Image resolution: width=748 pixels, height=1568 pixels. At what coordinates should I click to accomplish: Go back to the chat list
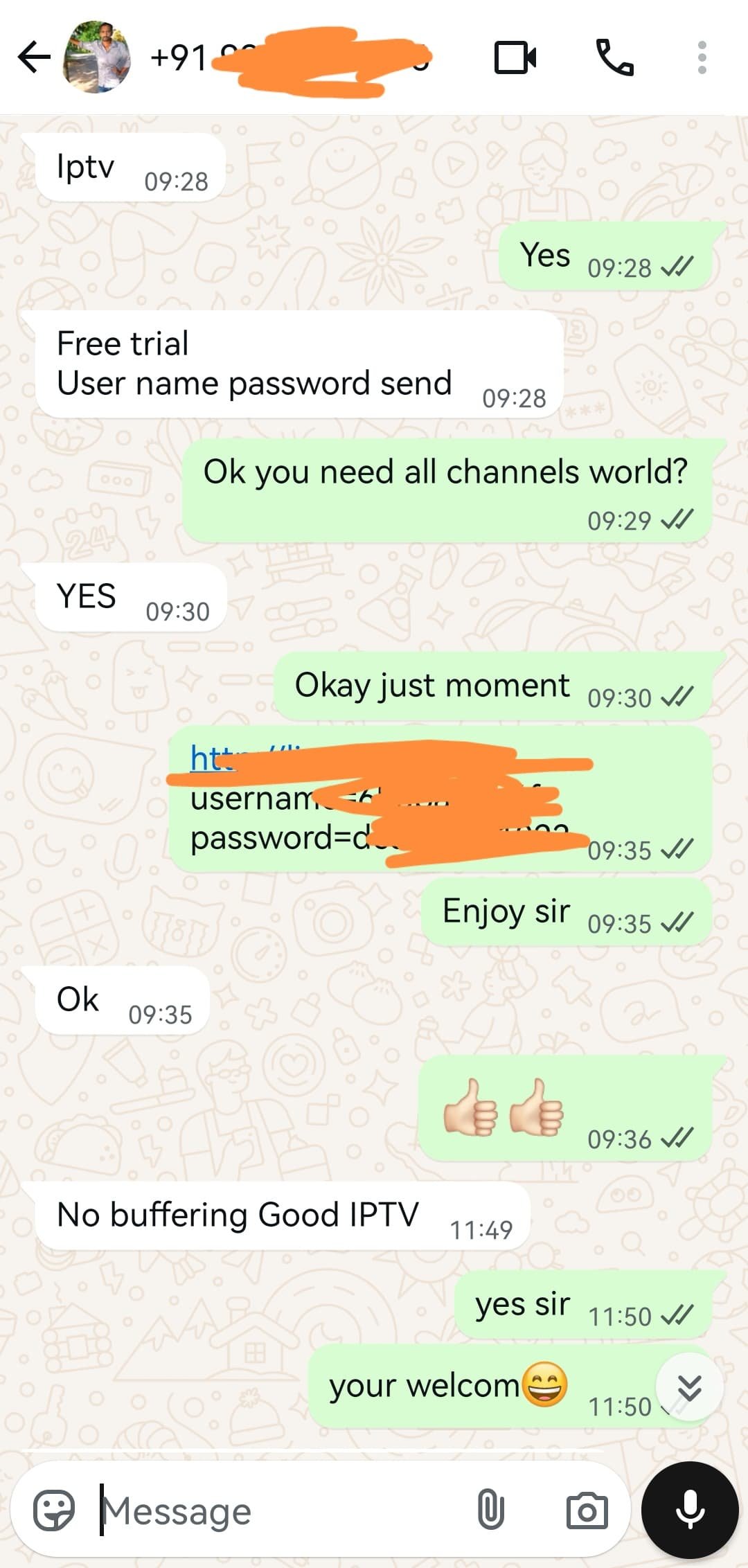click(34, 57)
